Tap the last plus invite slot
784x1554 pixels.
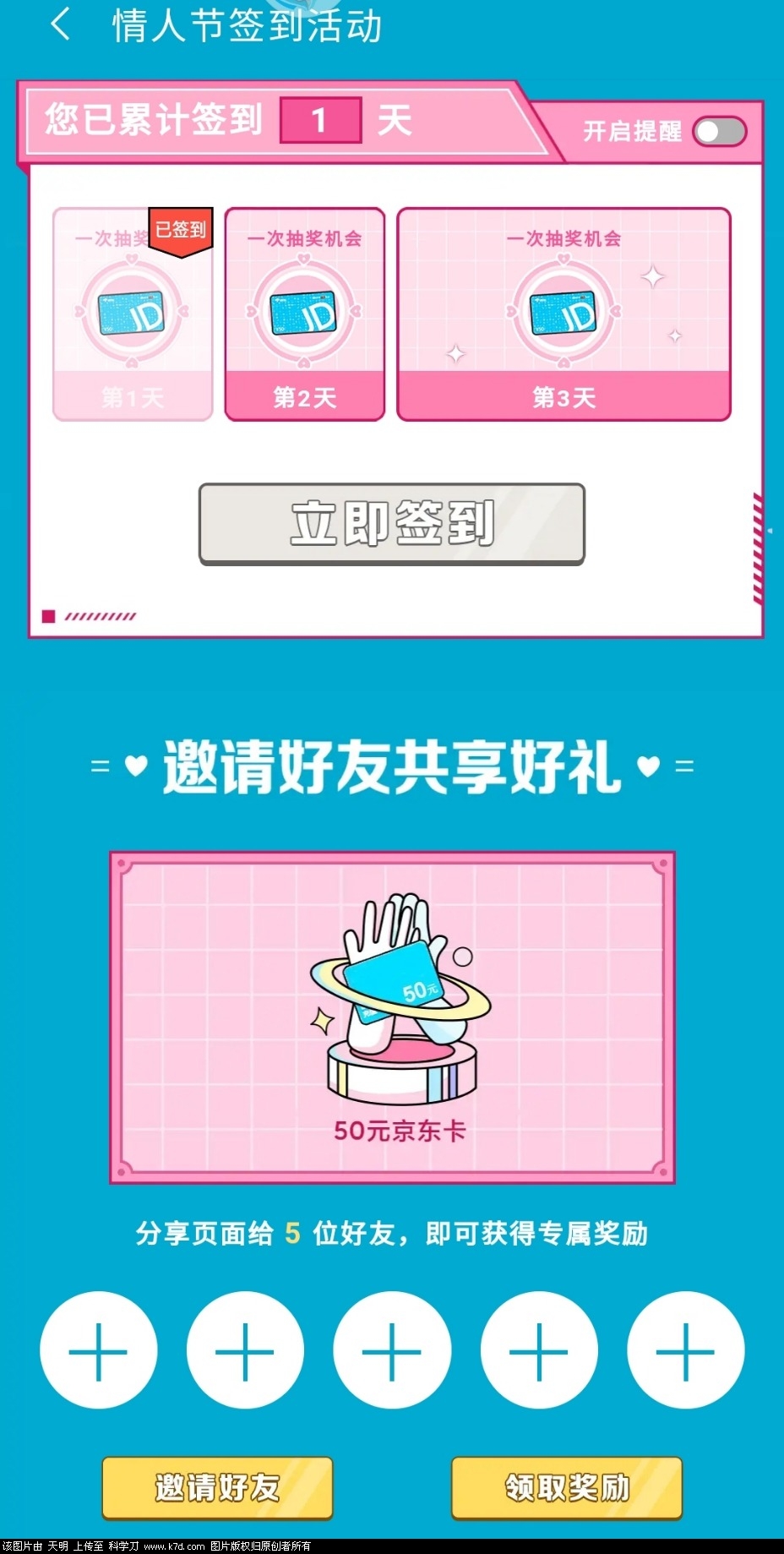(685, 1350)
